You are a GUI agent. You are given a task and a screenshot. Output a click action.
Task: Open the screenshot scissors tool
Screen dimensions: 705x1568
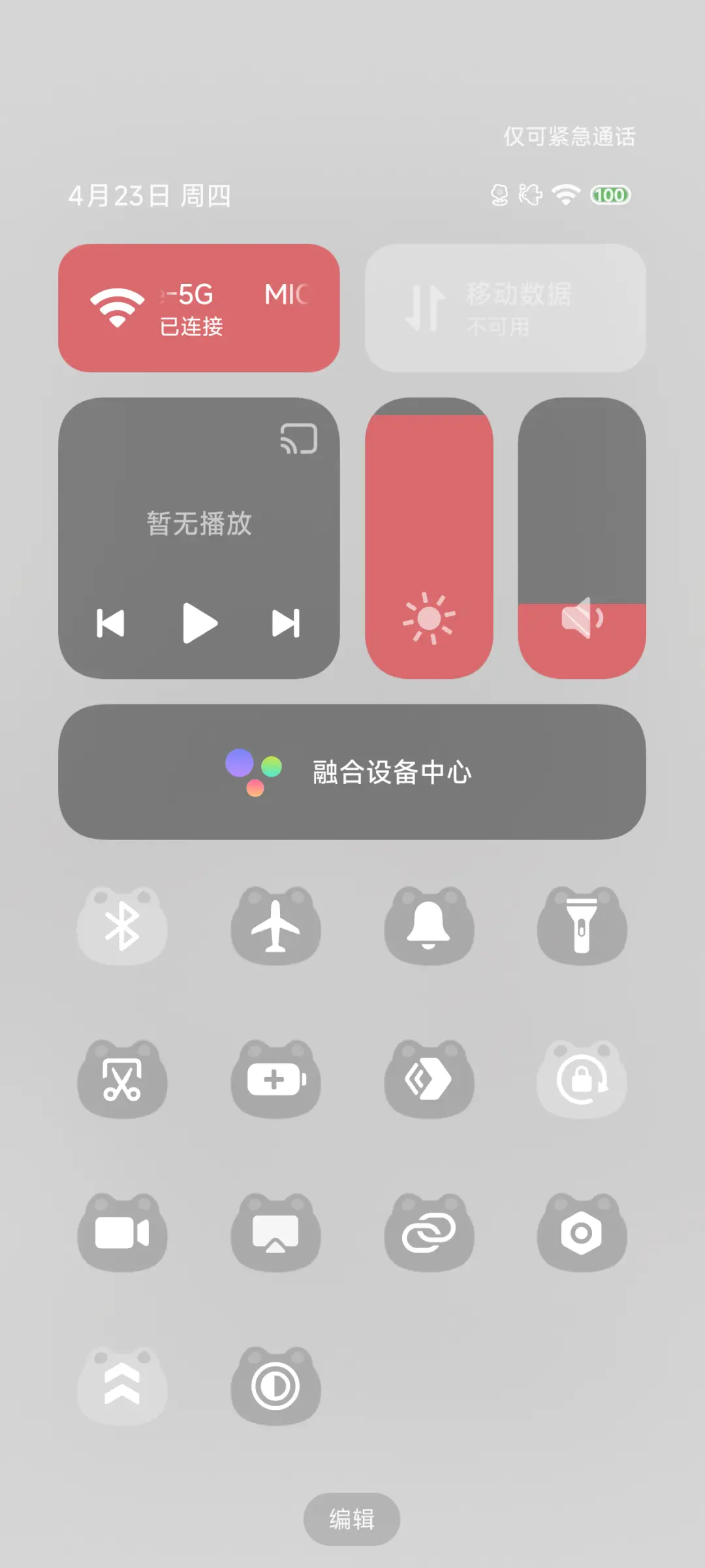(123, 1078)
